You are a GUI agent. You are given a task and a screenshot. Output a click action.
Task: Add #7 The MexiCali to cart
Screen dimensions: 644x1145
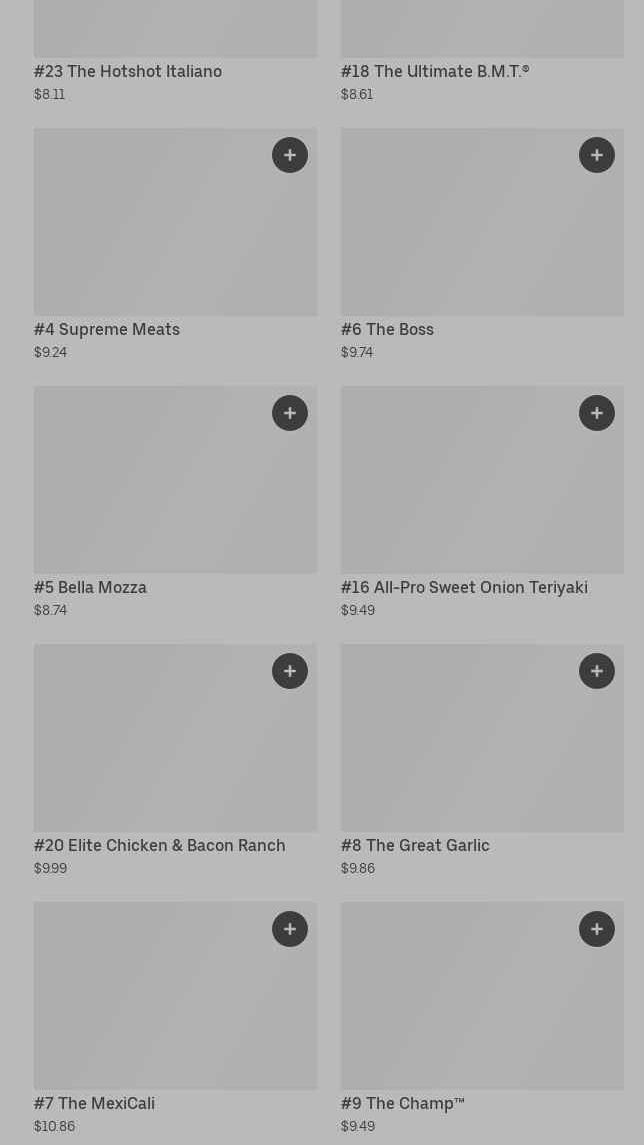290,929
